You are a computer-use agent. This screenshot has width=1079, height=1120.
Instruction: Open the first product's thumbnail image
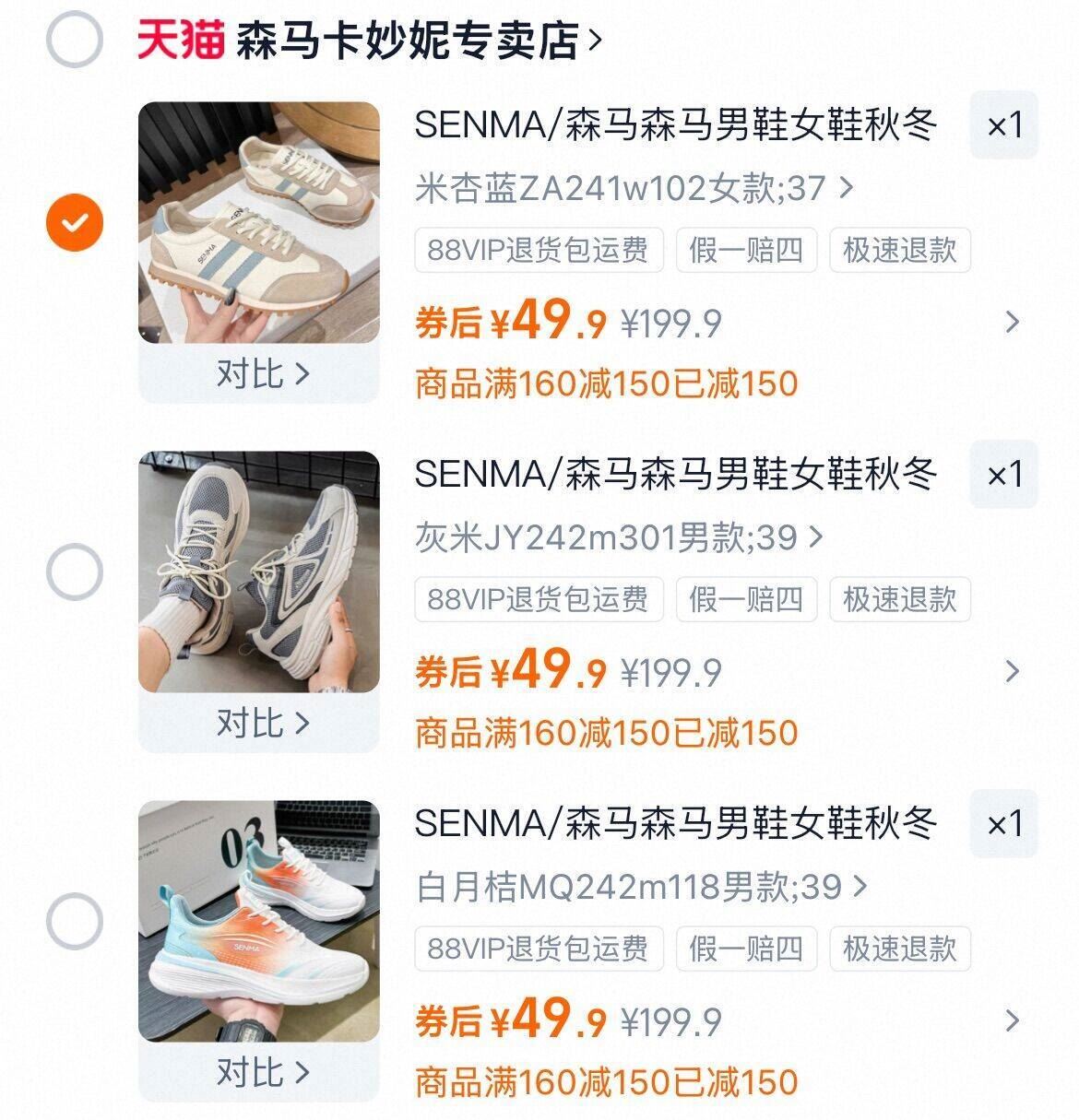(x=259, y=224)
